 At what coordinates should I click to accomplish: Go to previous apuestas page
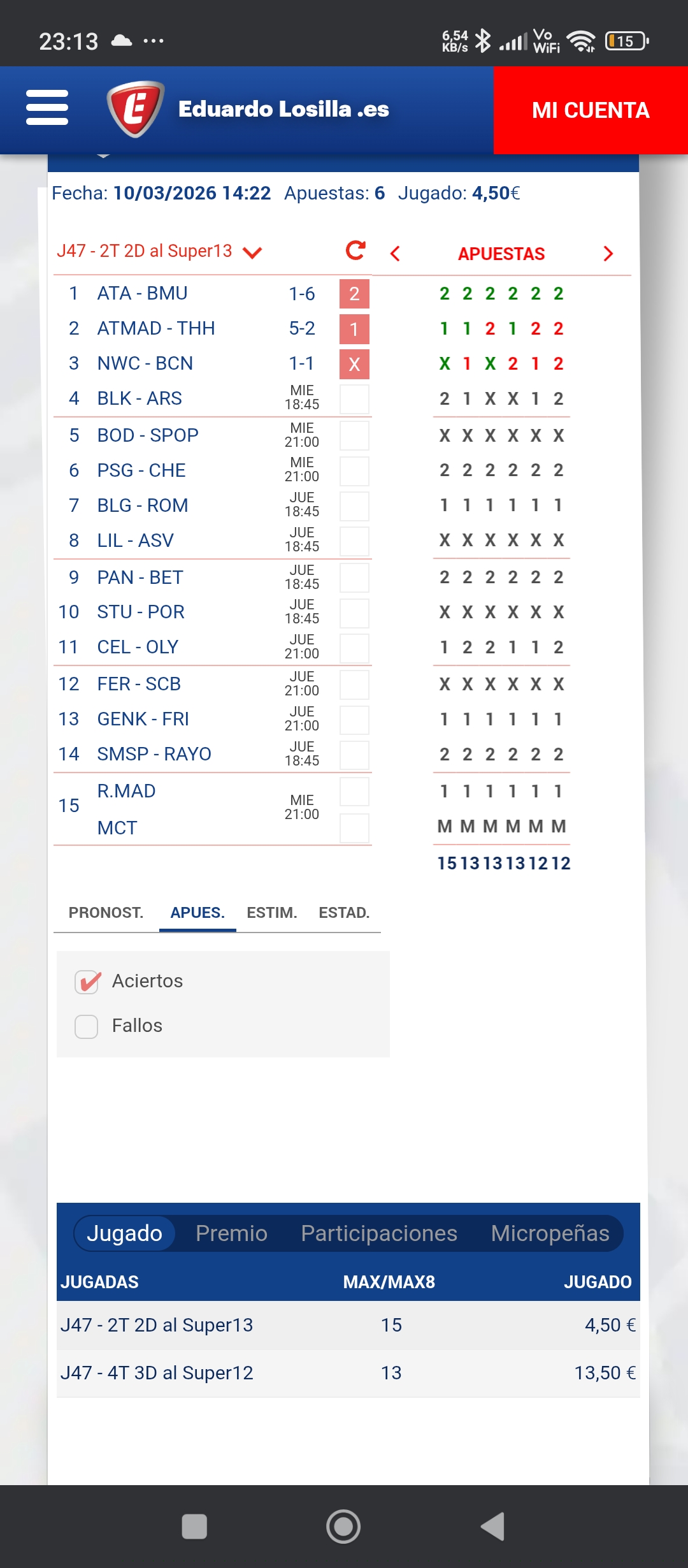396,254
